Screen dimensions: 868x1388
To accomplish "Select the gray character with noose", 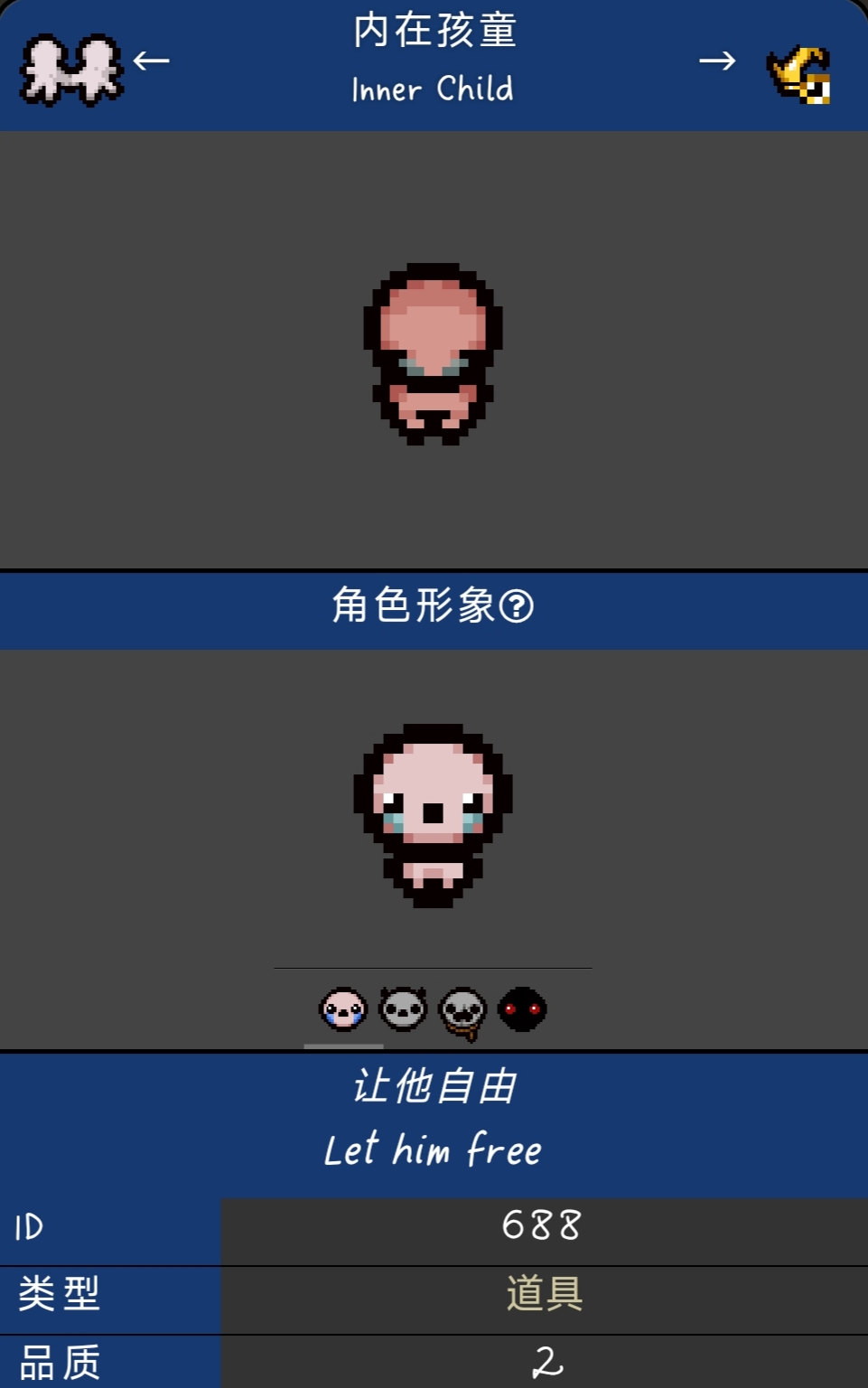I will tap(462, 1011).
